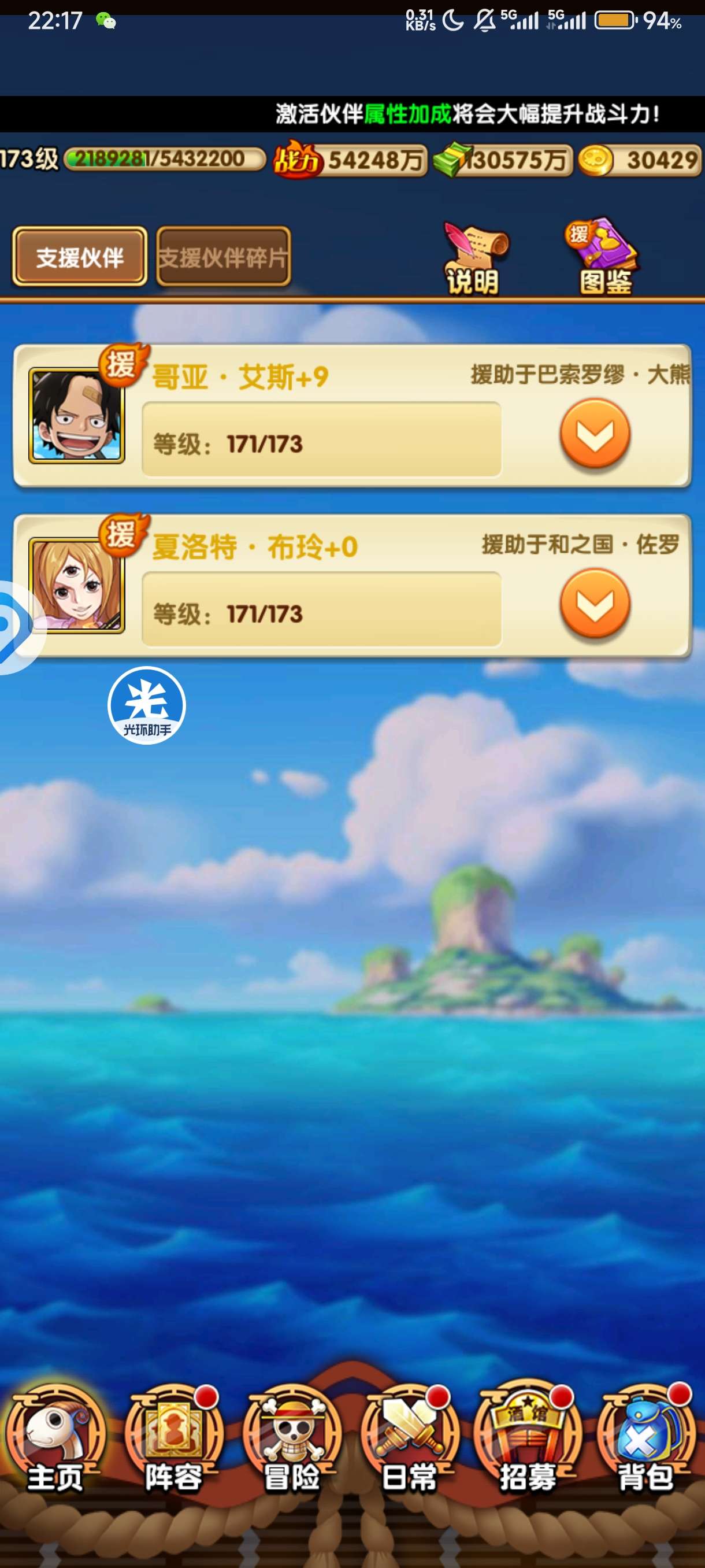This screenshot has height=1568, width=705.
Task: Tap 夏洛特·布玲 character portrait
Action: (x=77, y=586)
